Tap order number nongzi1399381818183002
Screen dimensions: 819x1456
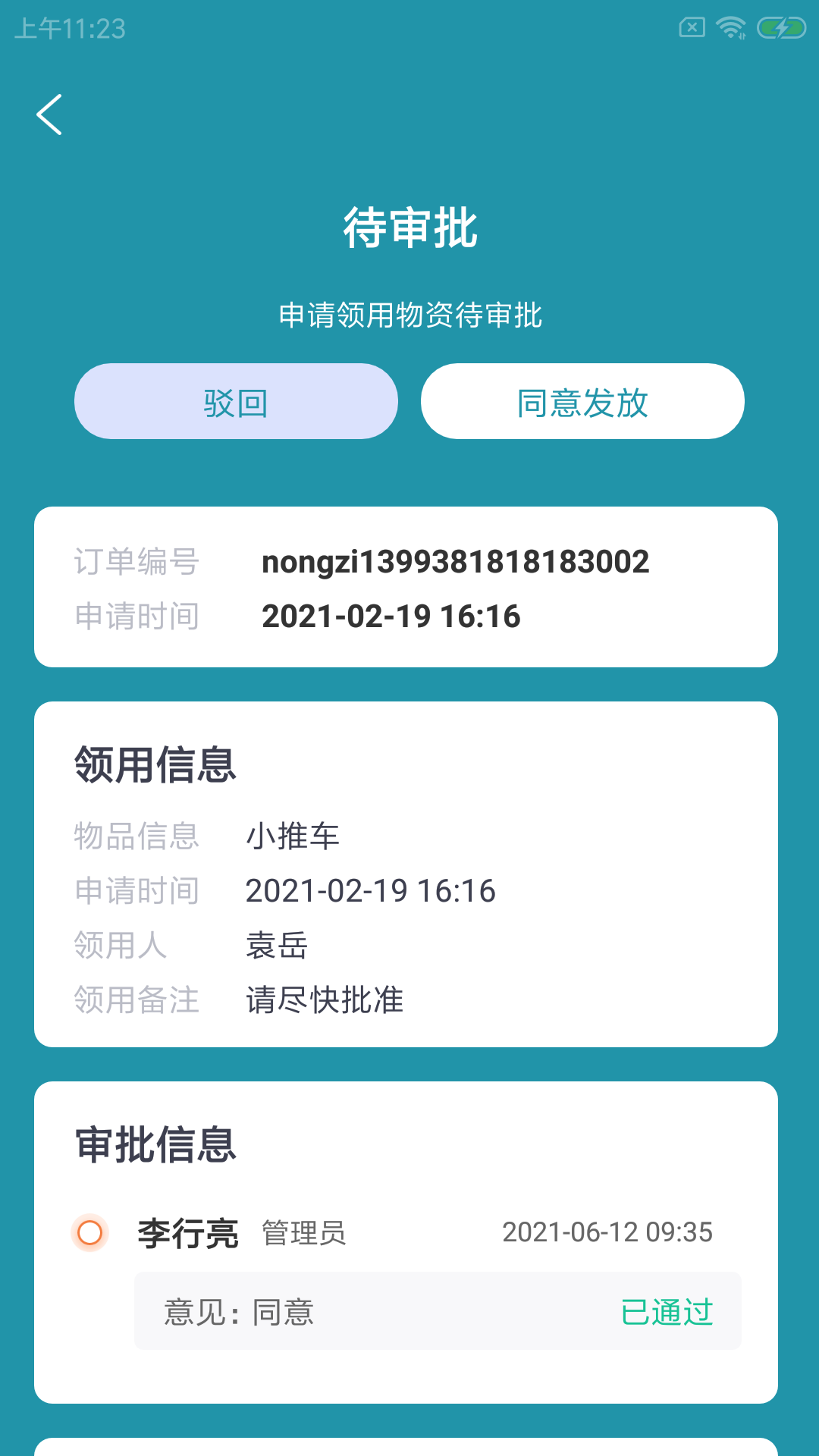pyautogui.click(x=454, y=561)
